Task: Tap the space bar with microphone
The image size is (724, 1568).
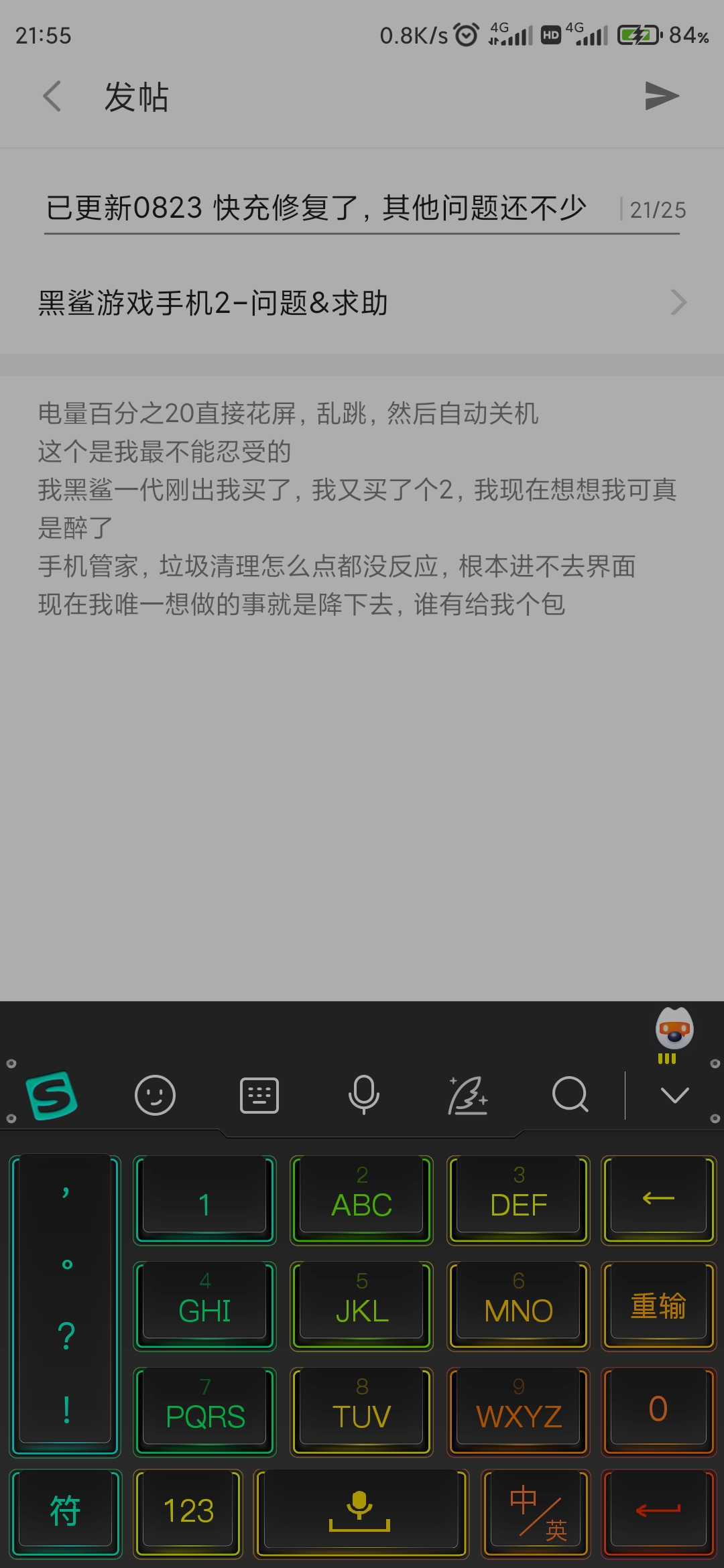Action: coord(361,1512)
